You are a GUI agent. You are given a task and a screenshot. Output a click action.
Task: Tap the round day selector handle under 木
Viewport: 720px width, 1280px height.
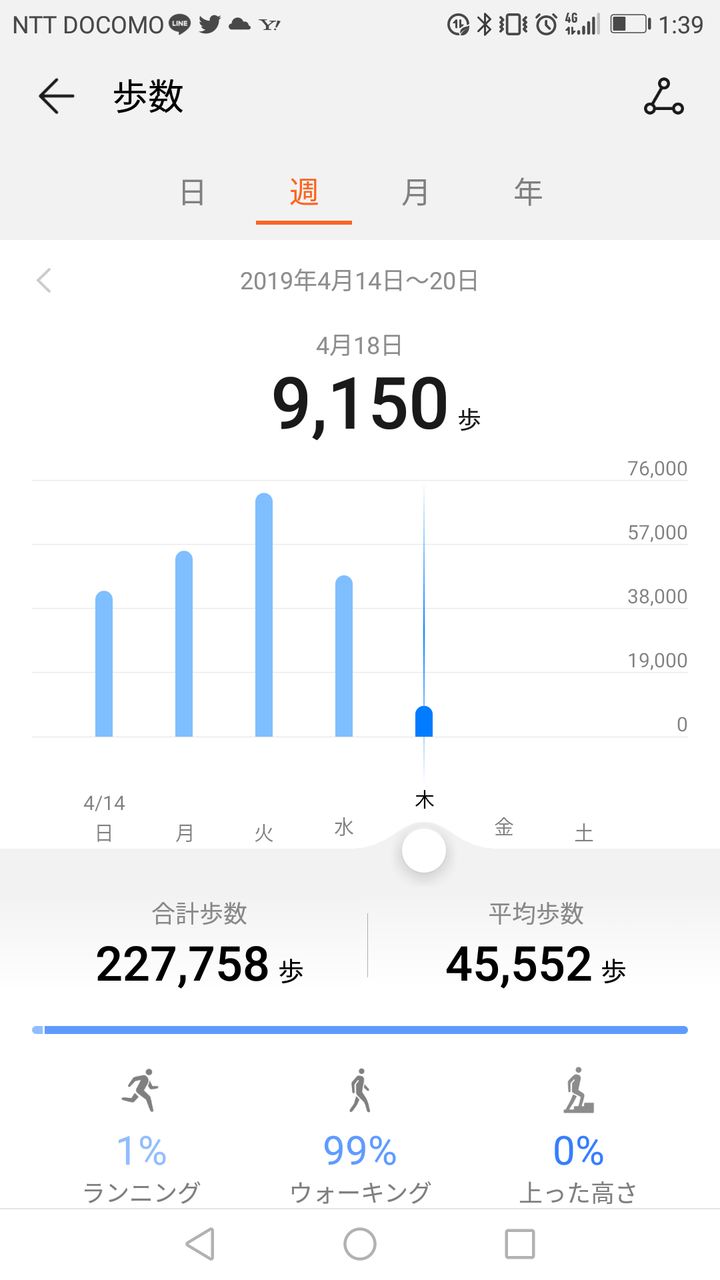(424, 851)
